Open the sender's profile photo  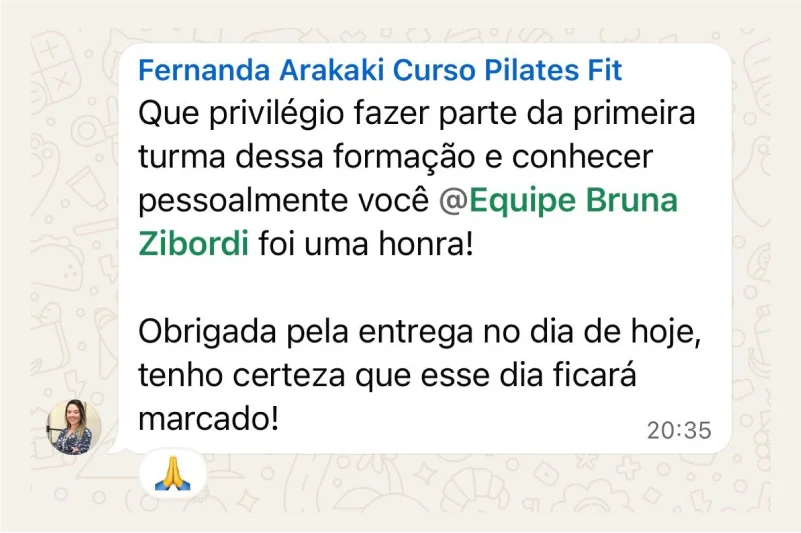(74, 427)
